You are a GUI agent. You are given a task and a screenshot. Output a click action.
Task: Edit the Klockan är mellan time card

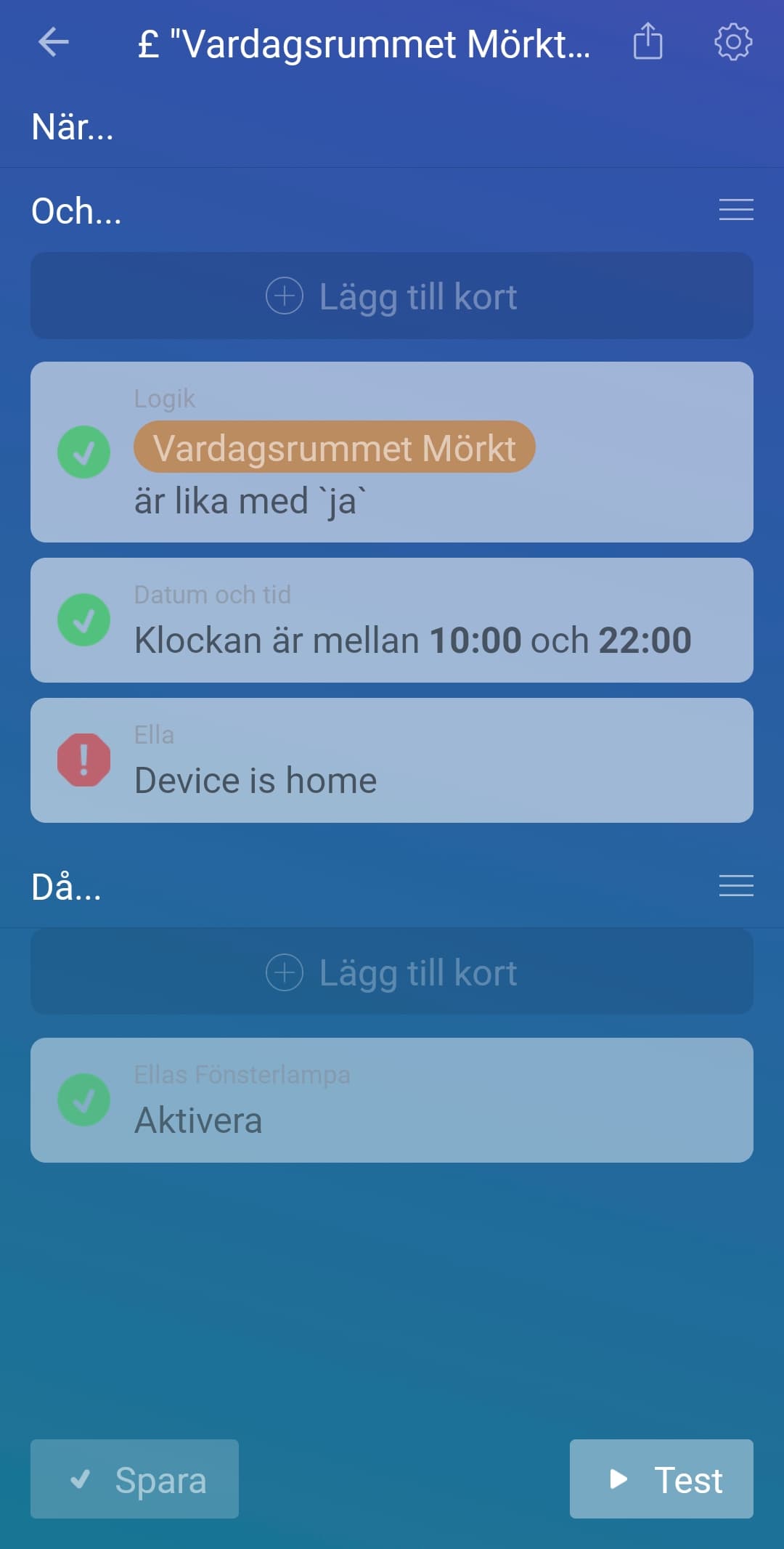(x=392, y=620)
